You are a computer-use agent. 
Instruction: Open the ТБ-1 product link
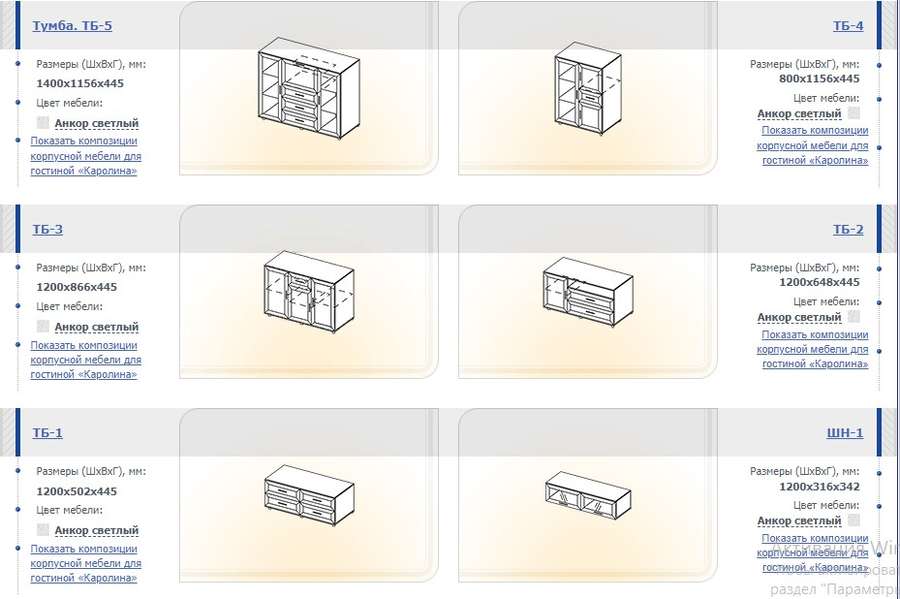(47, 433)
